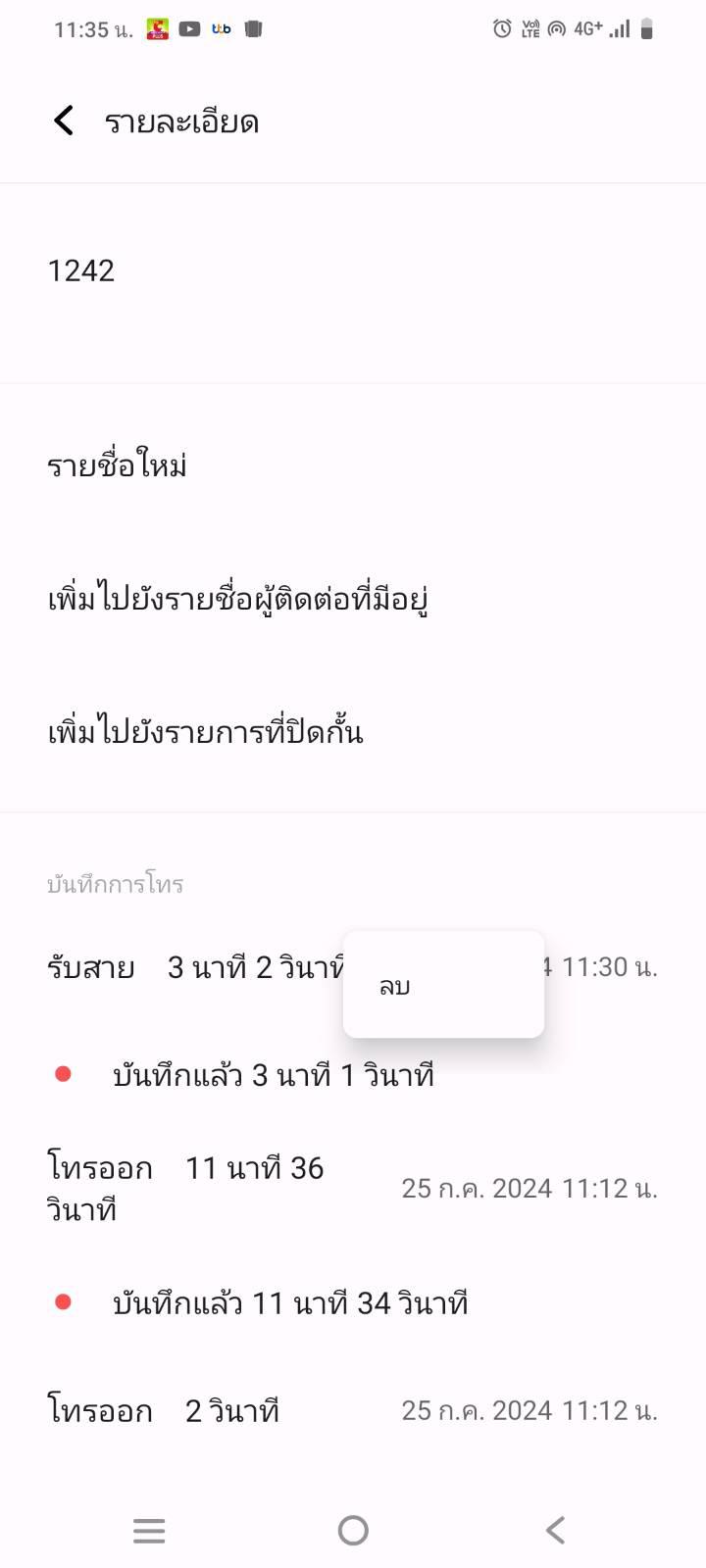Tap the โทรออก 11 นาที 36 วินาที log
The height and width of the screenshot is (1568, 706).
353,1188
